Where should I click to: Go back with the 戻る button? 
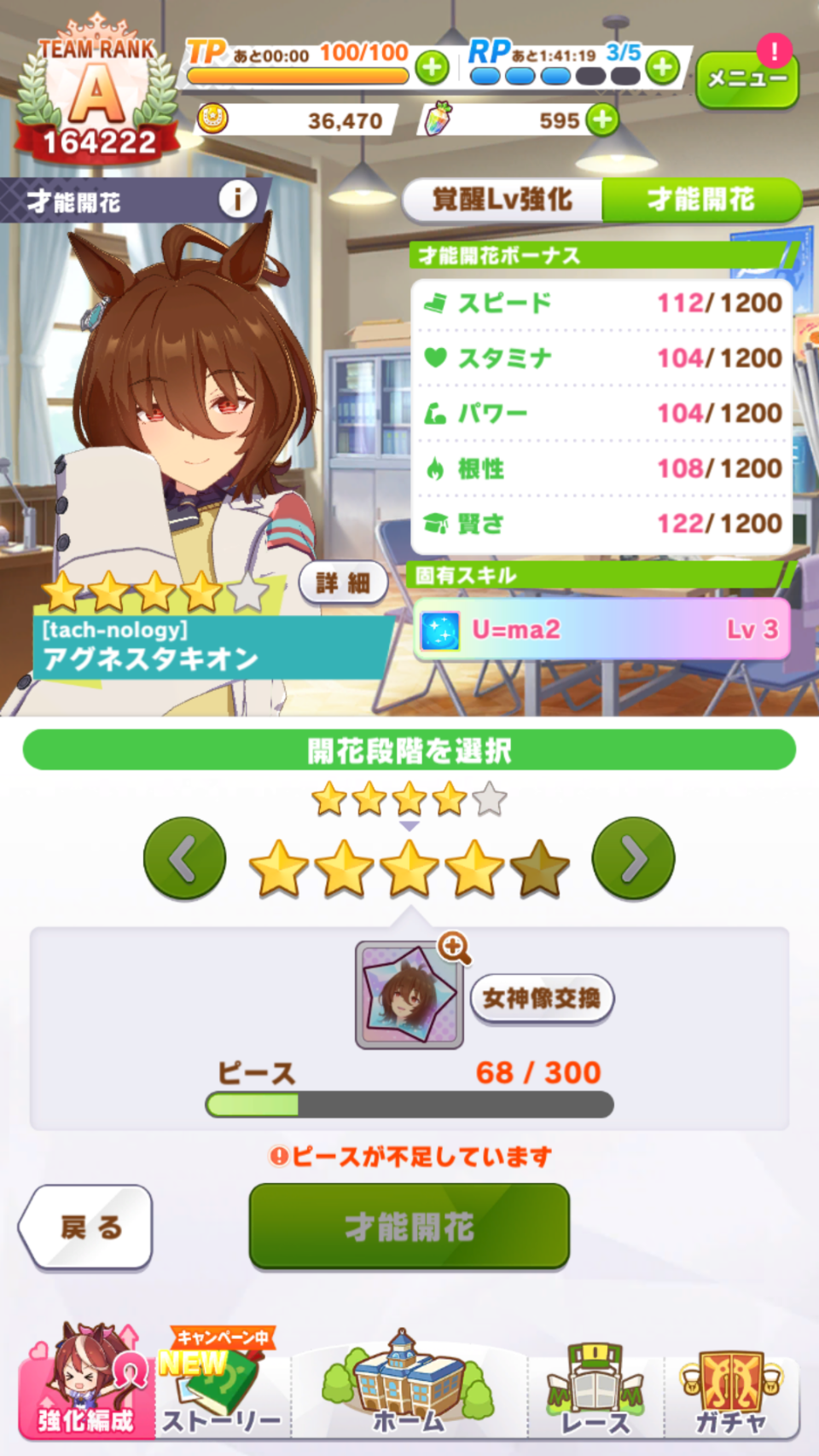coord(86,1227)
